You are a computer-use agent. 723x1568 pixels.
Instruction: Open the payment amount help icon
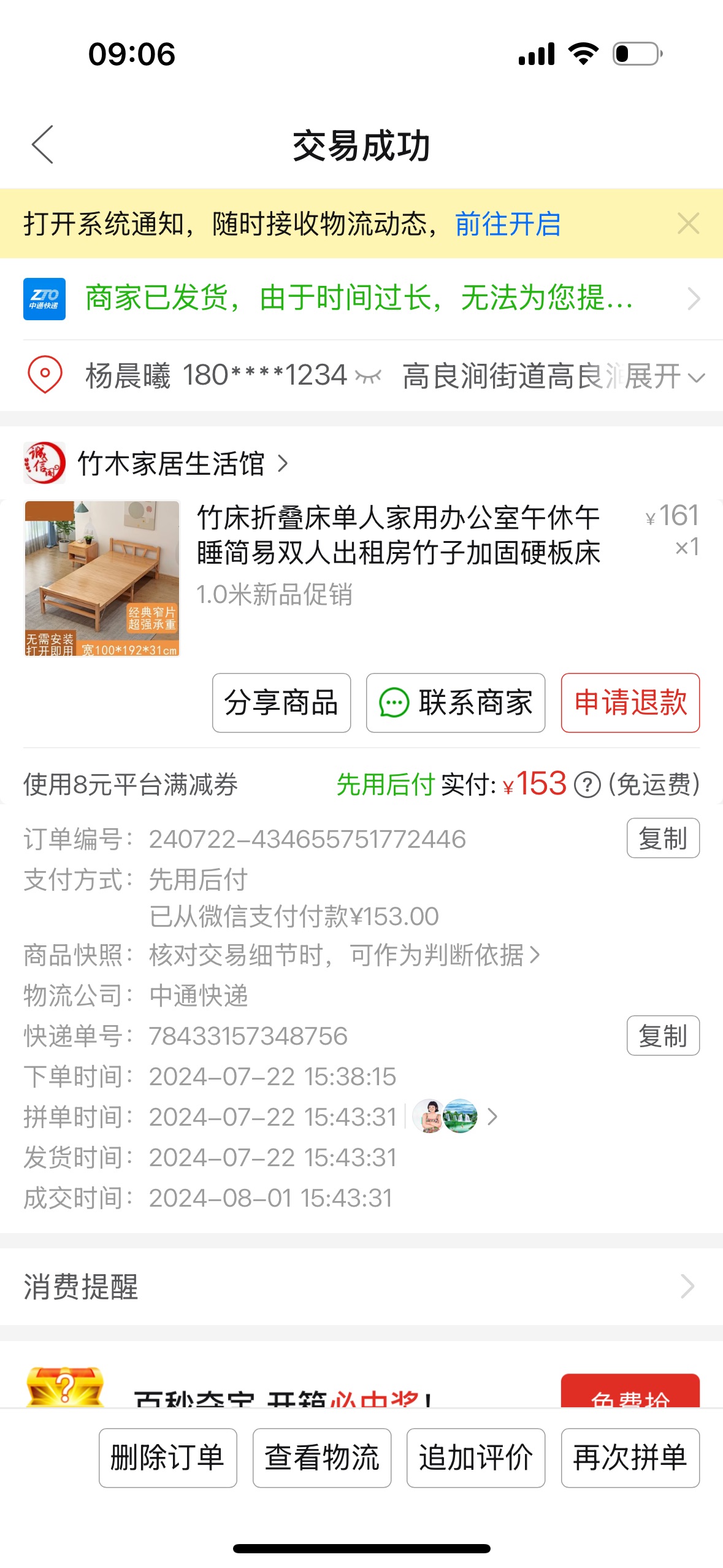coord(587,785)
